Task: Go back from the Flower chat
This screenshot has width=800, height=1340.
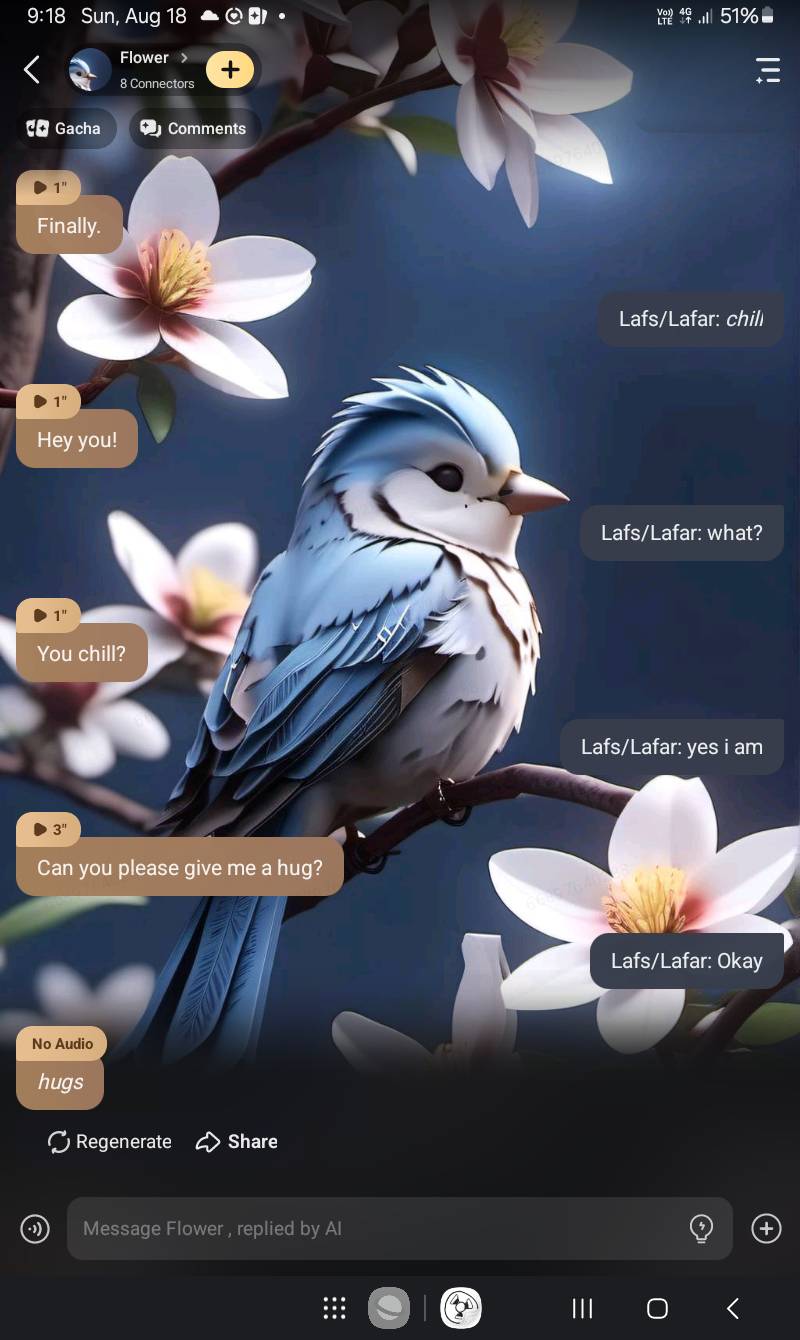Action: (x=32, y=70)
